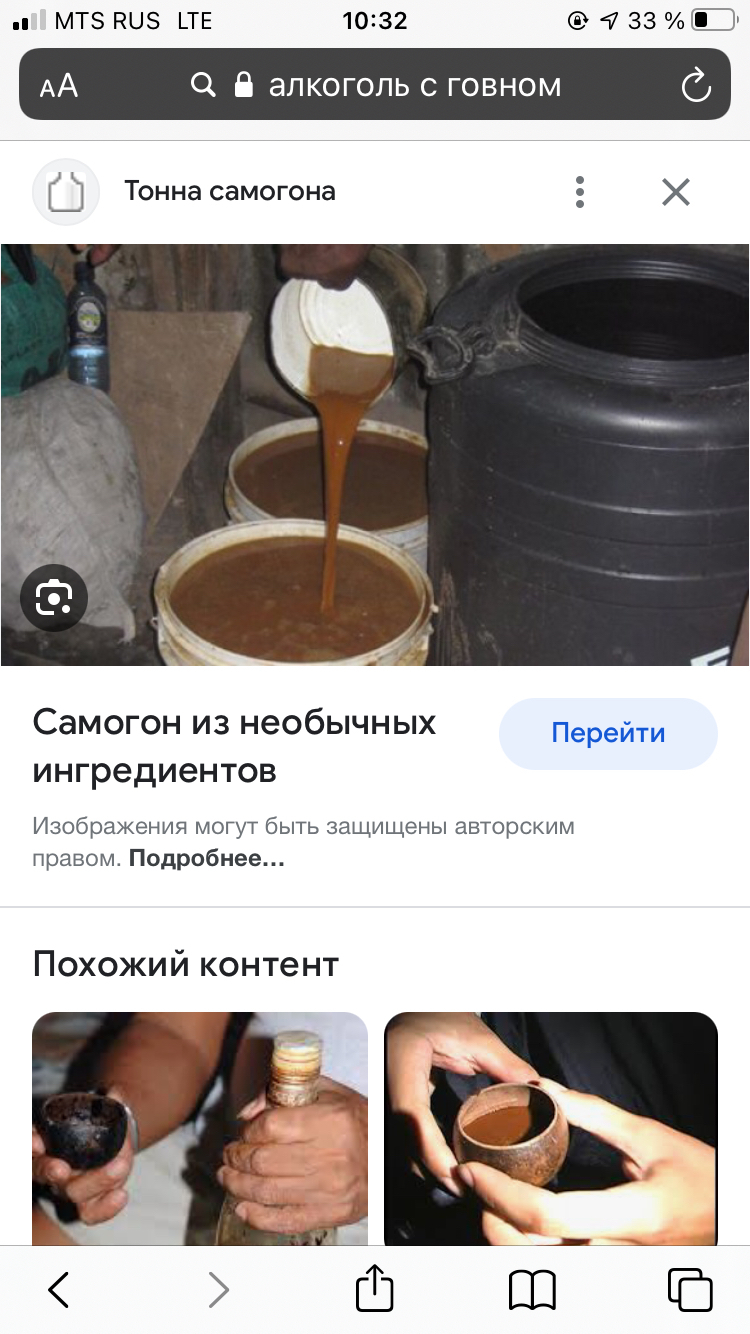Screen dimensions: 750x1334
Task: Go back to the previous page
Action: pyautogui.click(x=59, y=1290)
